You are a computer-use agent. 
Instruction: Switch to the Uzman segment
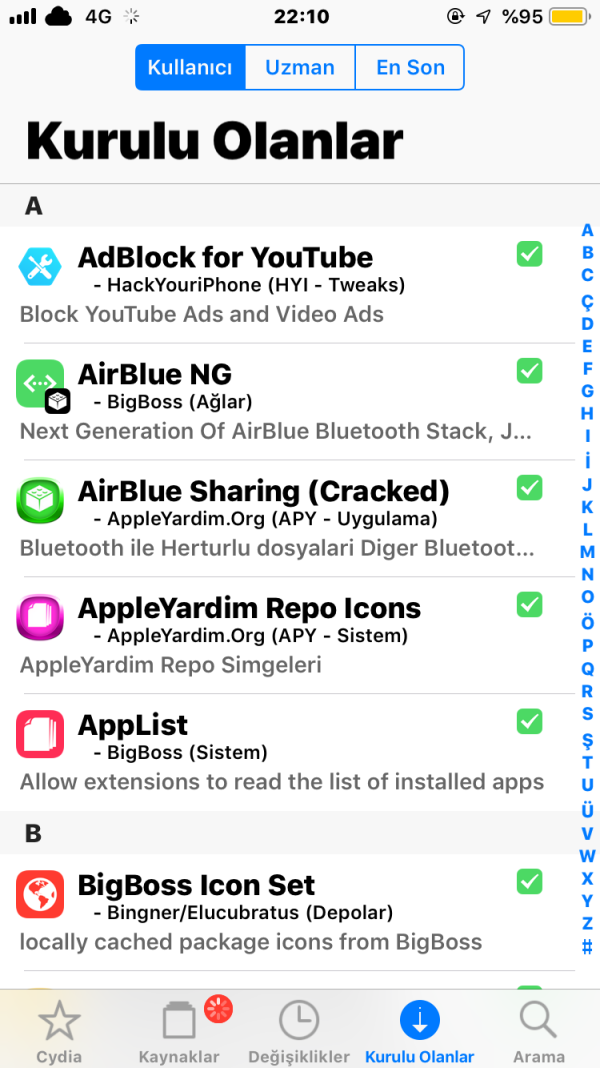point(299,68)
